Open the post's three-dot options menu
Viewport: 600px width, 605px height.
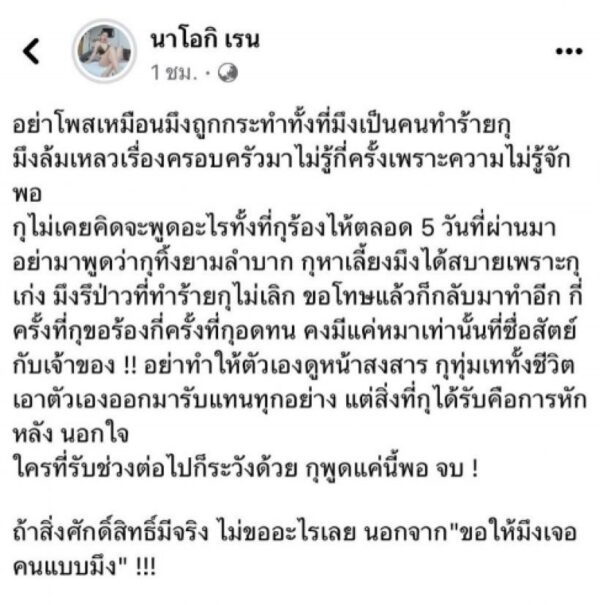[567, 52]
